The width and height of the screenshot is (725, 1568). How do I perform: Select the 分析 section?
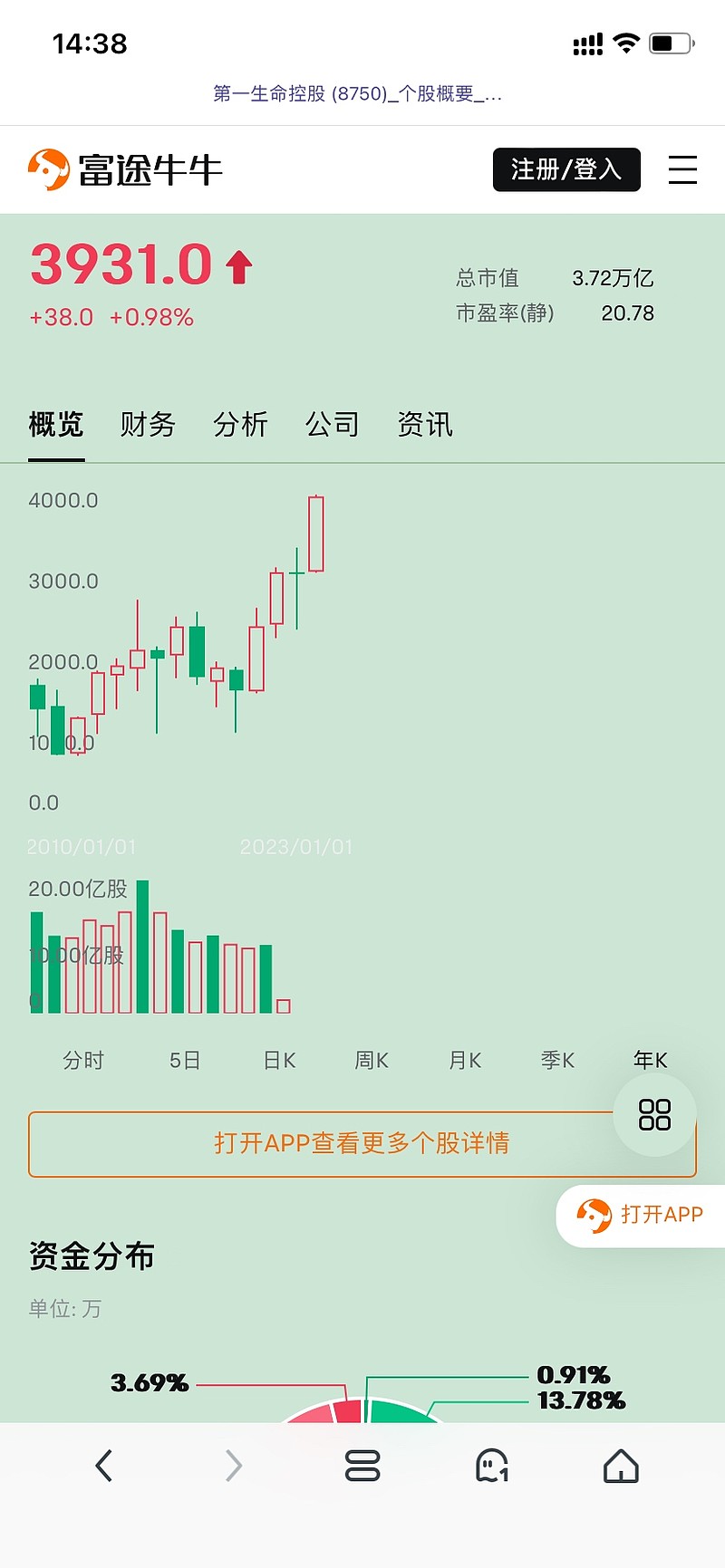[x=240, y=425]
